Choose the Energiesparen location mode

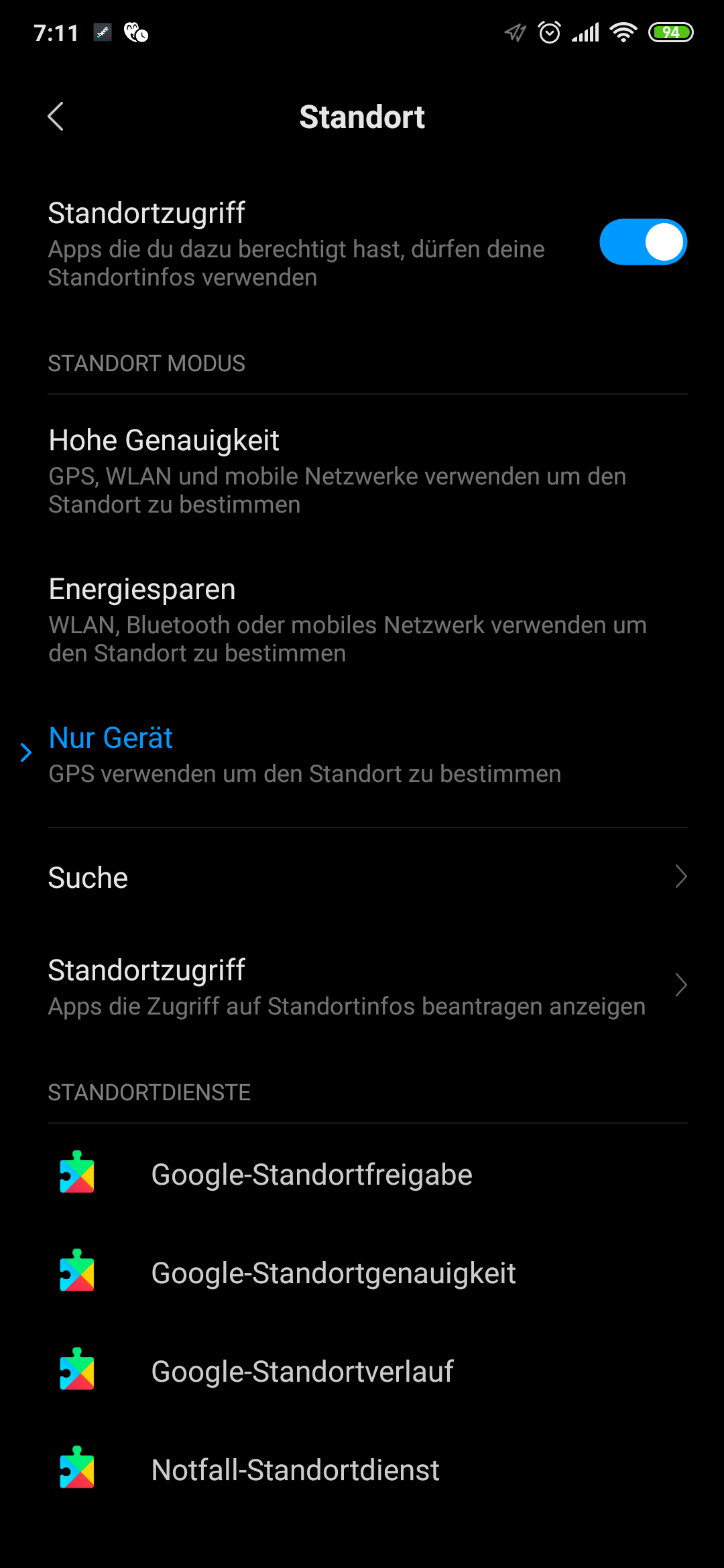click(x=362, y=619)
